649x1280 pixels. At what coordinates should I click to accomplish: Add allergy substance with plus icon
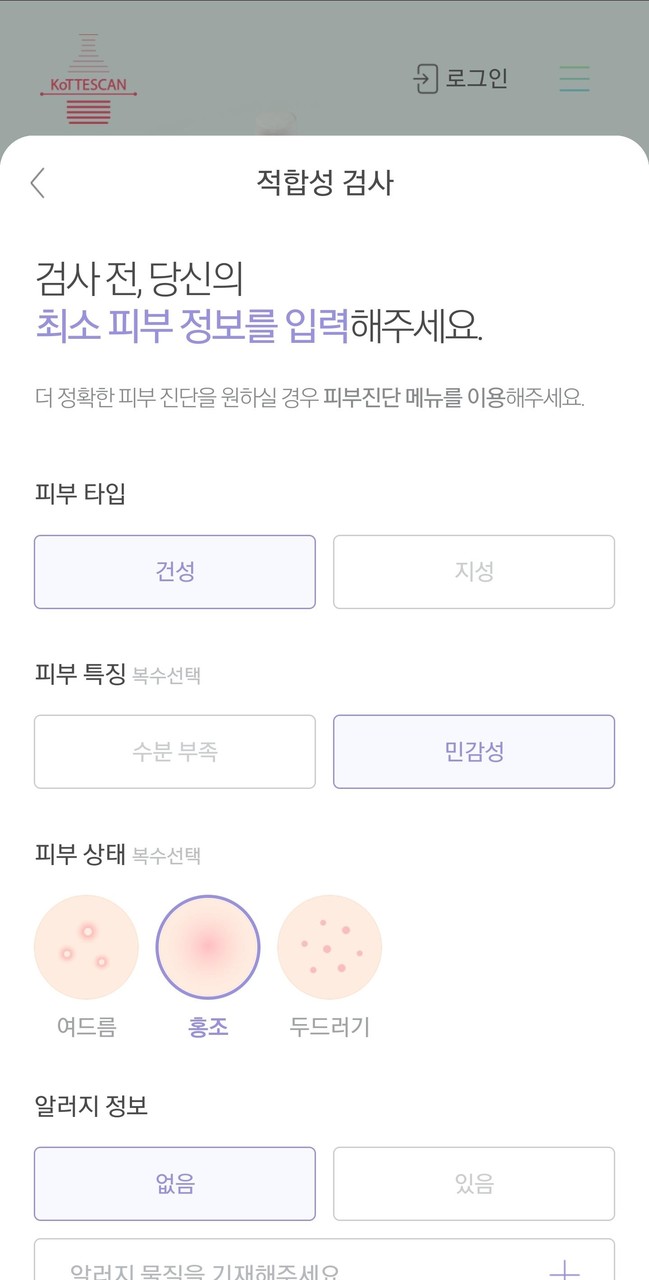565,1268
